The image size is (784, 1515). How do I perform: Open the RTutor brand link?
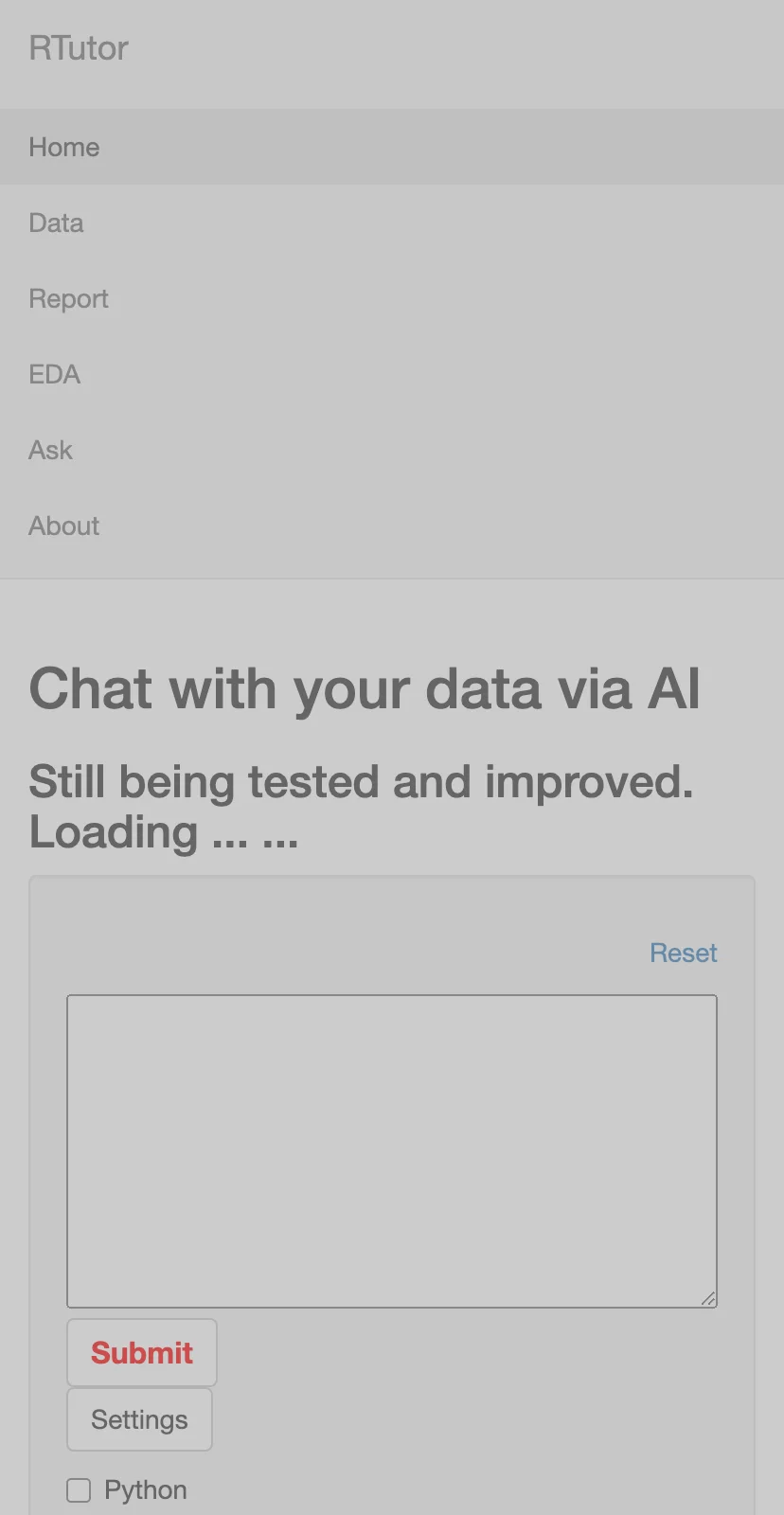point(79,48)
